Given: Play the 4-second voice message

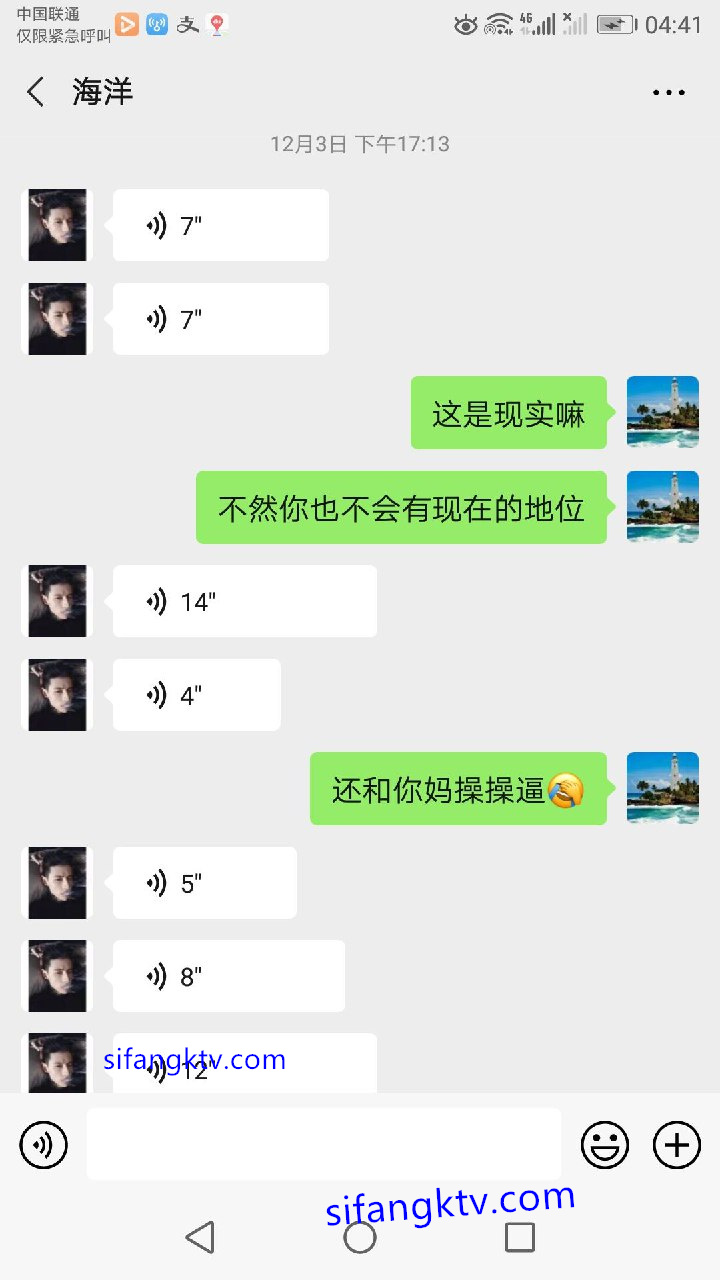Looking at the screenshot, I should coord(196,695).
